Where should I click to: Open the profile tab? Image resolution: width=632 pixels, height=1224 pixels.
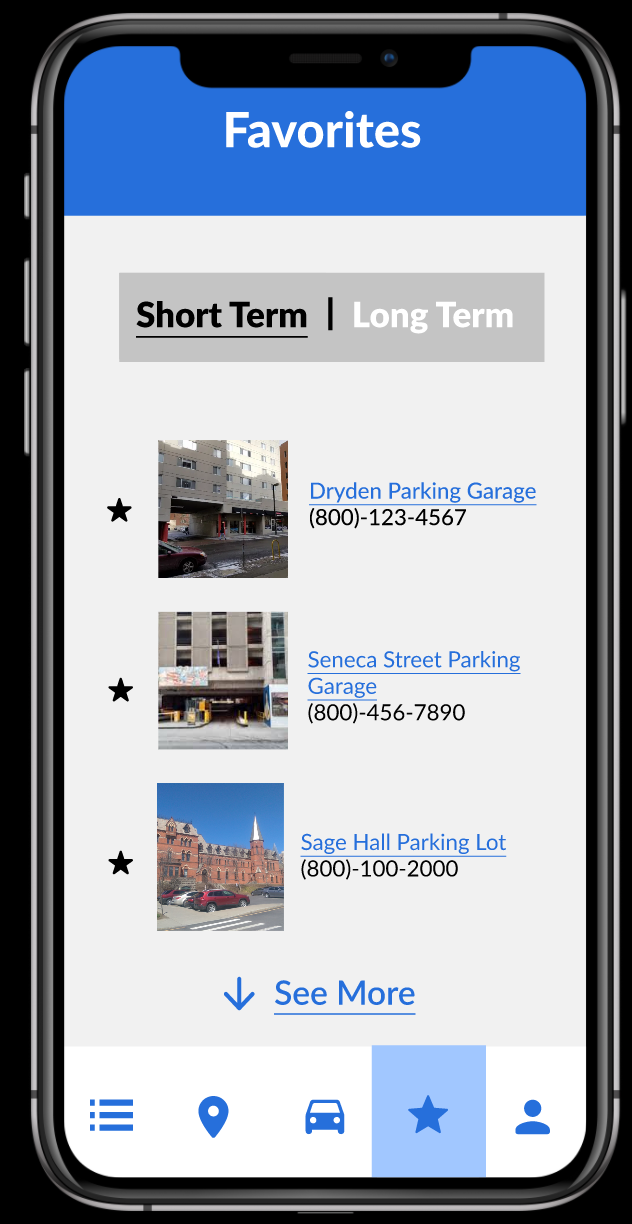[533, 1116]
